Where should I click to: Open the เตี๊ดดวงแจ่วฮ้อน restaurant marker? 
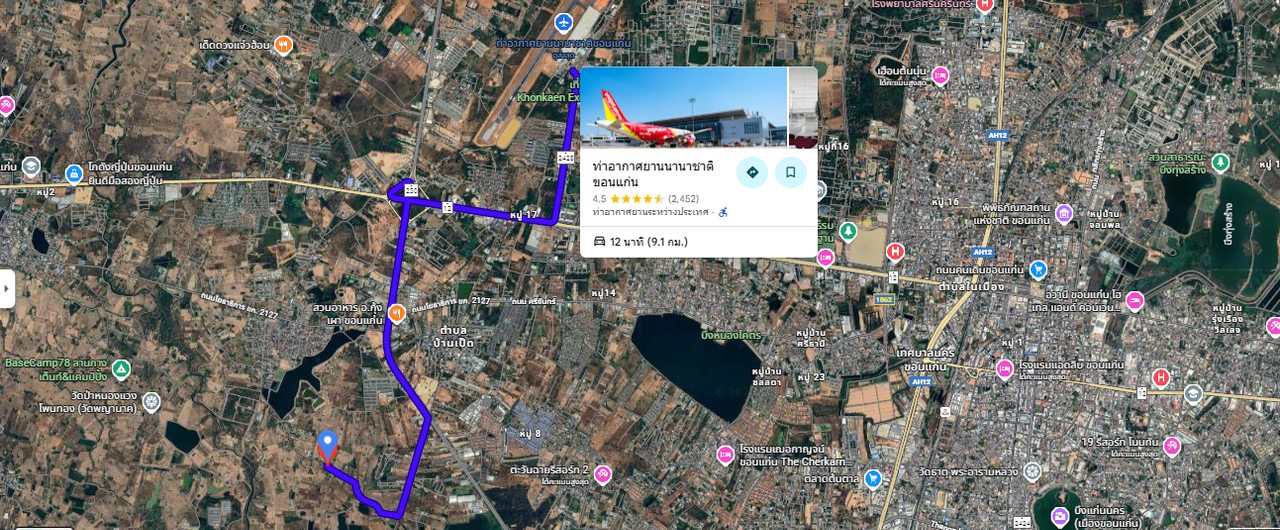pos(284,45)
